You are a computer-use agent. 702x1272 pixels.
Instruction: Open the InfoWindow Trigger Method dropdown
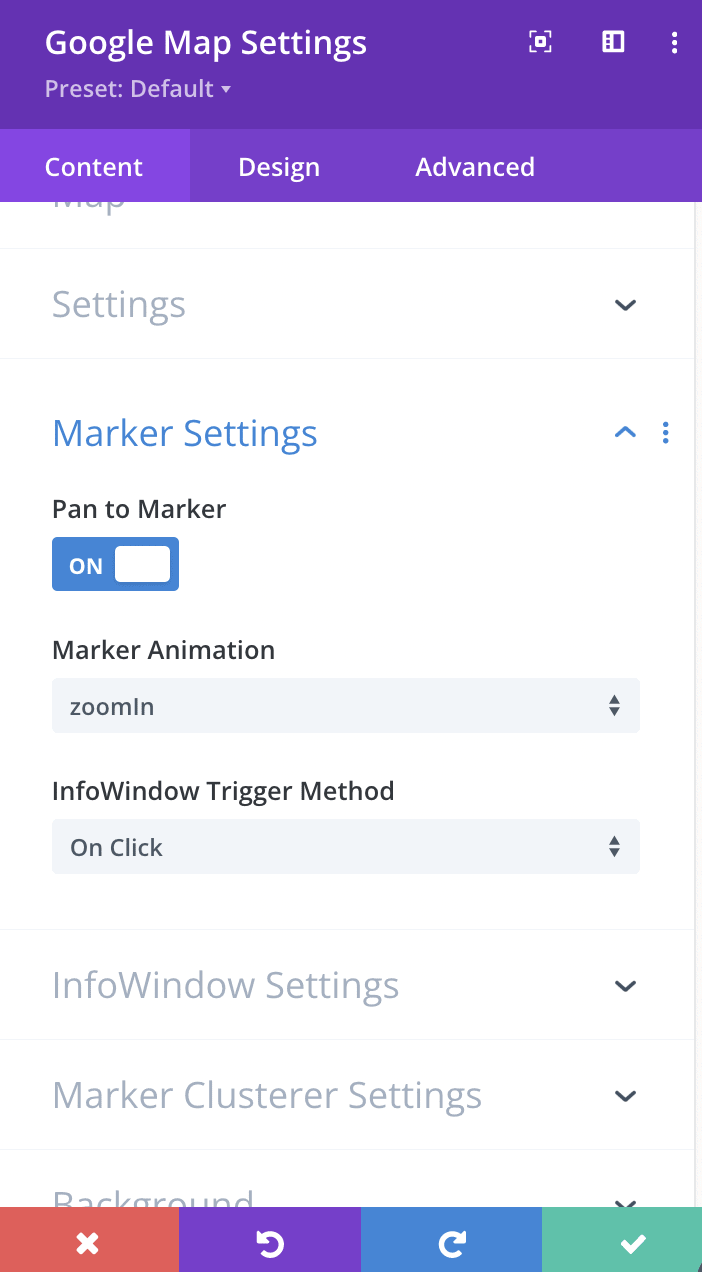point(346,847)
